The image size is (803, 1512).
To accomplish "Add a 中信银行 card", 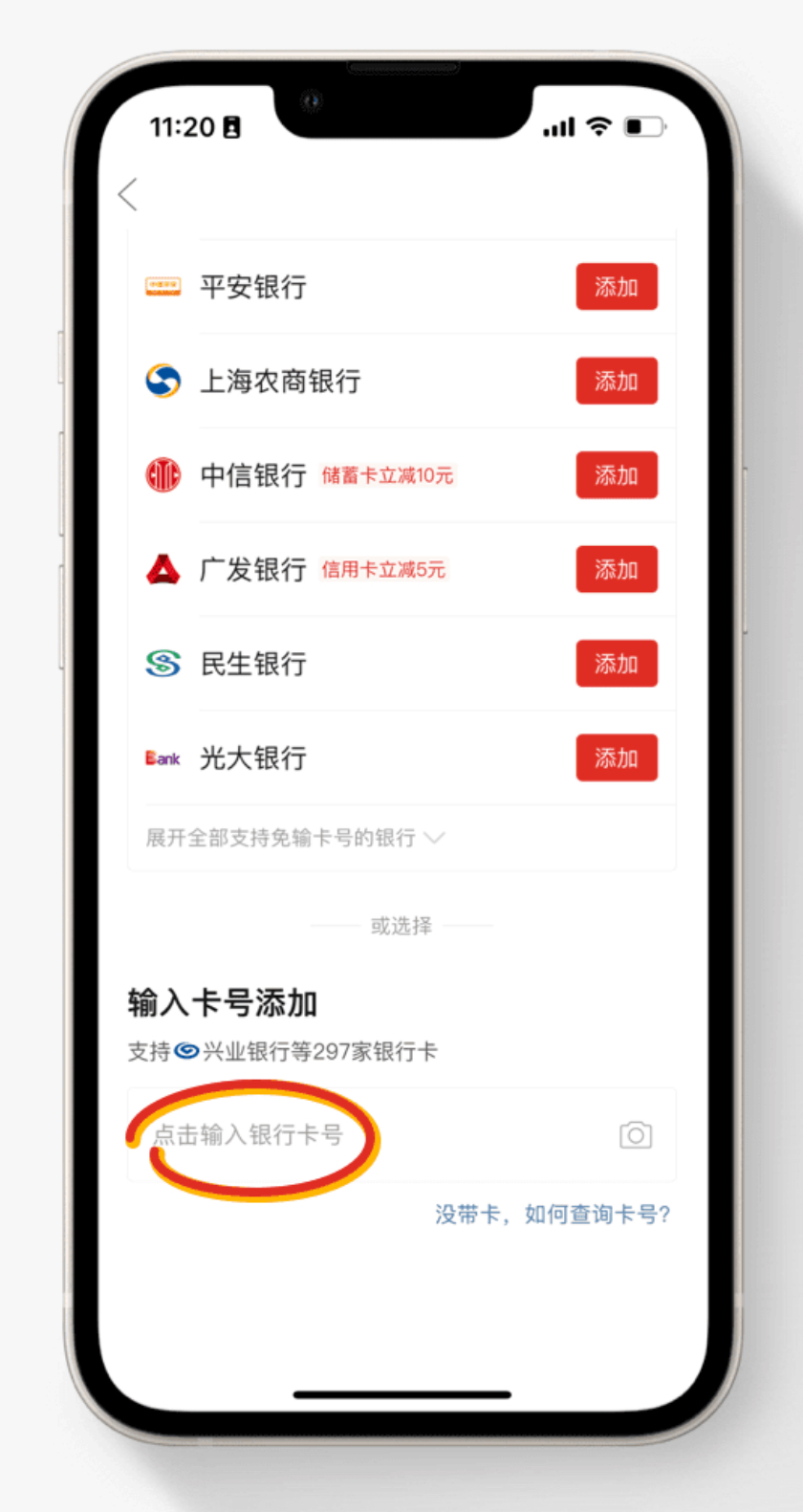I will pyautogui.click(x=617, y=475).
